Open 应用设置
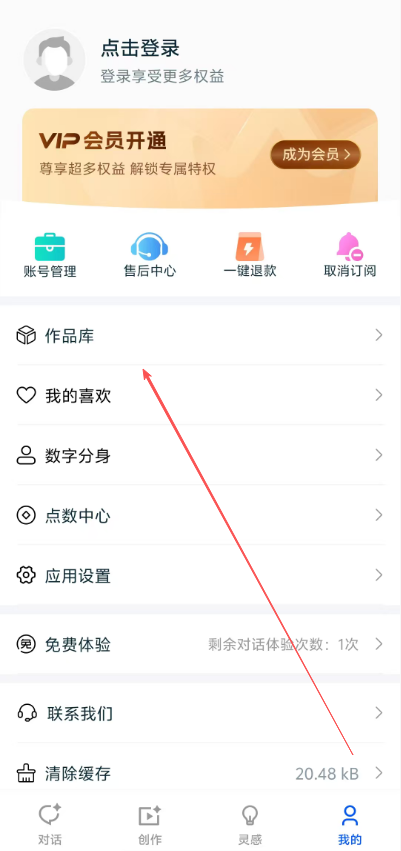The height and width of the screenshot is (851, 401). (200, 575)
